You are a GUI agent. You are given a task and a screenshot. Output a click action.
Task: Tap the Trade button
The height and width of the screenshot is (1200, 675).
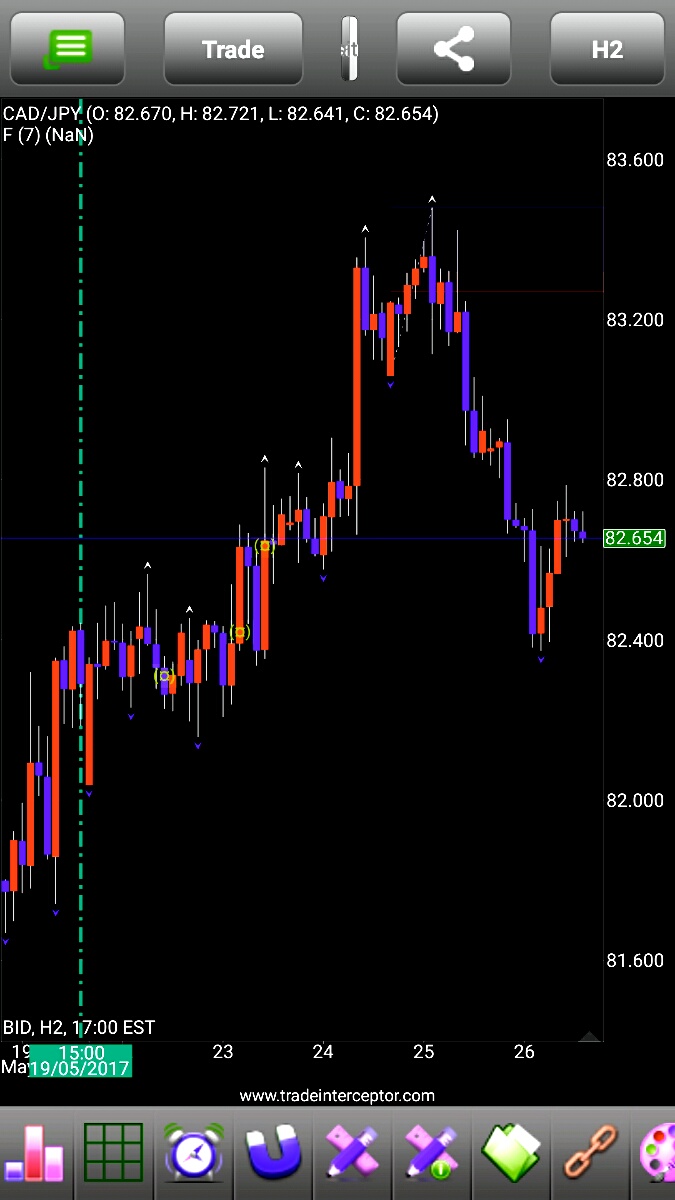(233, 49)
